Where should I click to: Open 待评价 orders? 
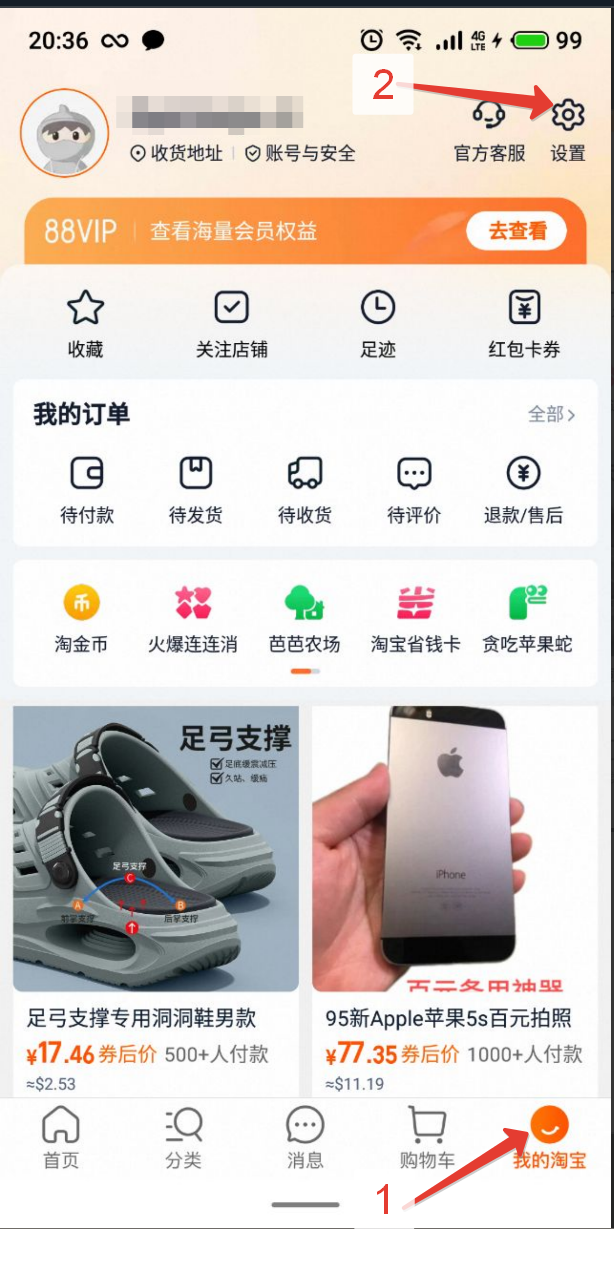414,489
